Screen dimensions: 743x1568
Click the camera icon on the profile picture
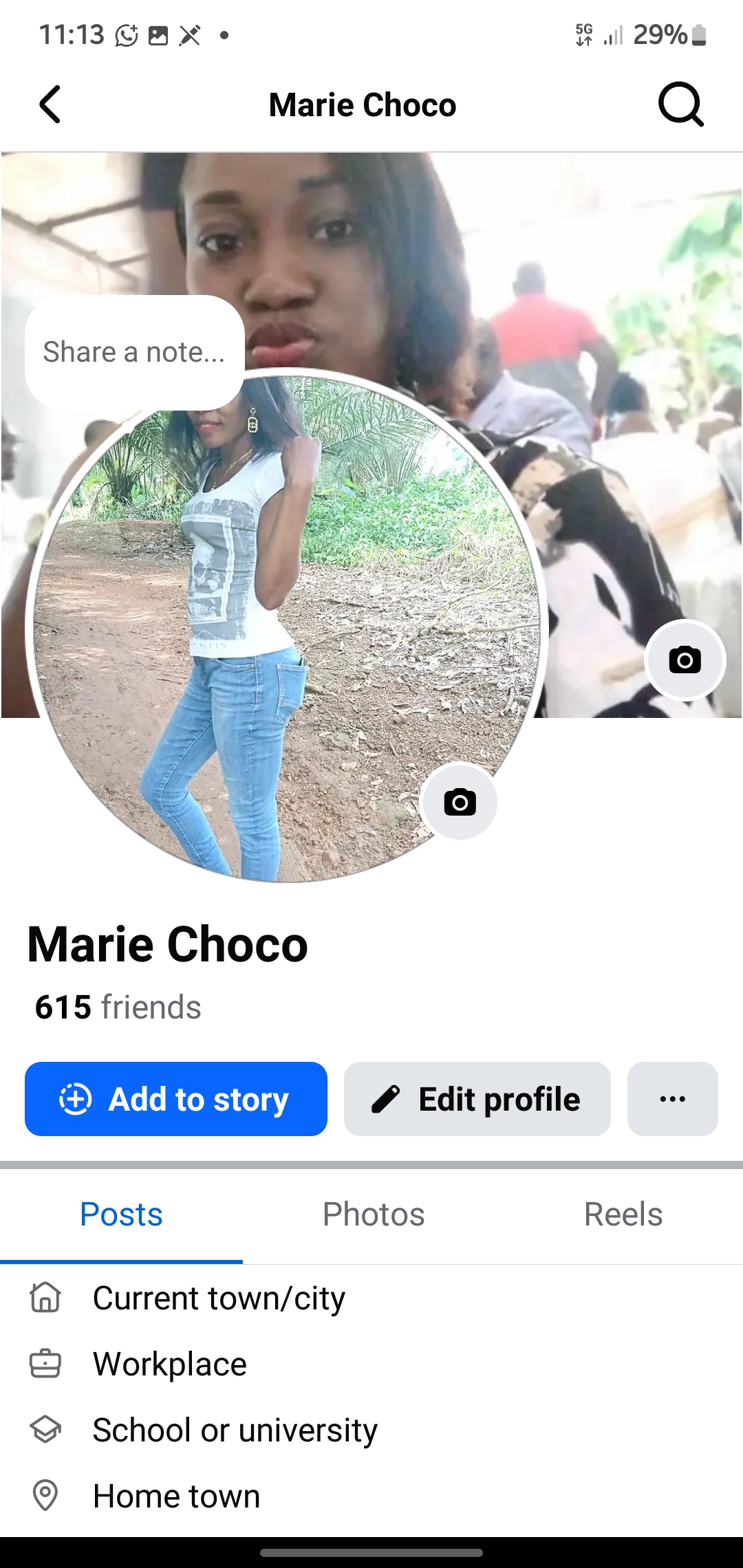[460, 802]
